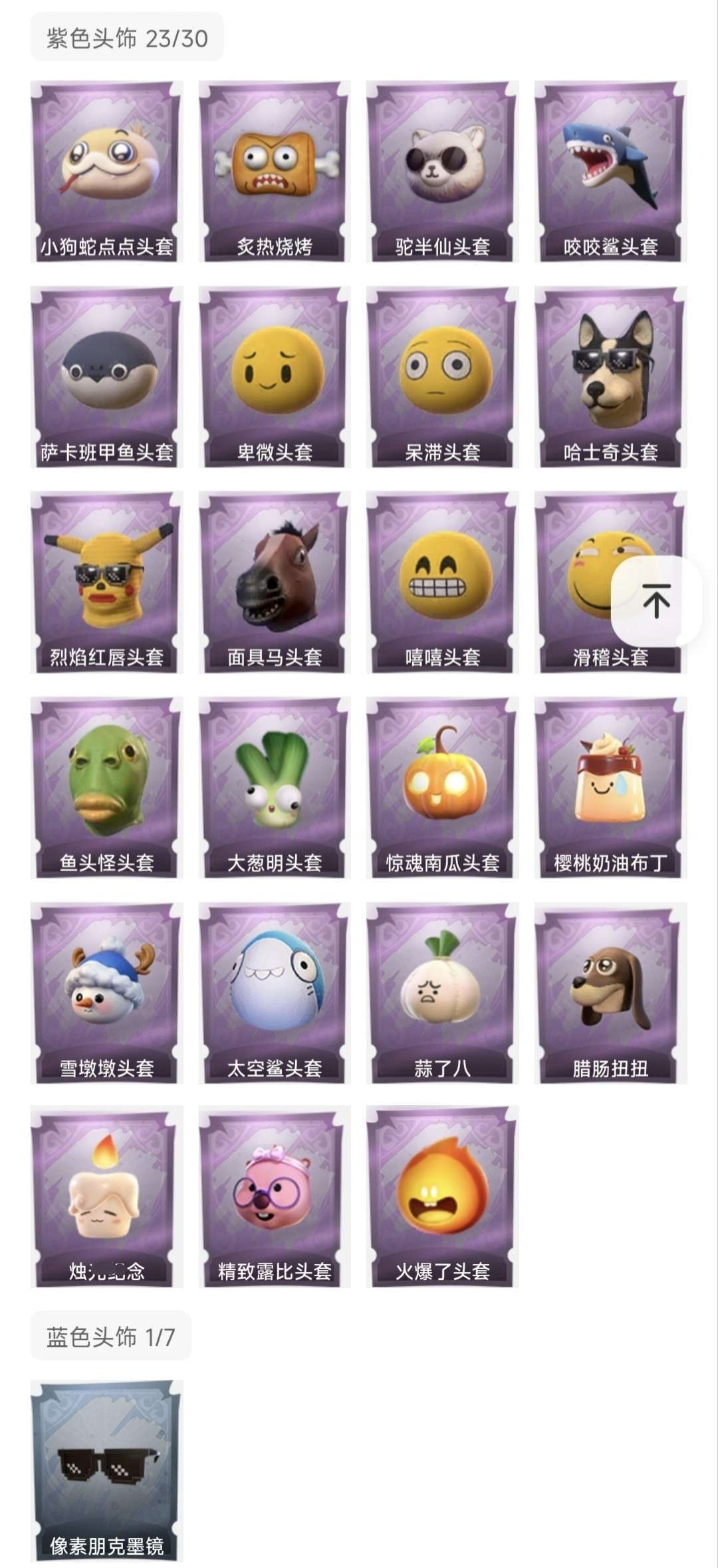View the 大葱明头套 item

tap(275, 788)
